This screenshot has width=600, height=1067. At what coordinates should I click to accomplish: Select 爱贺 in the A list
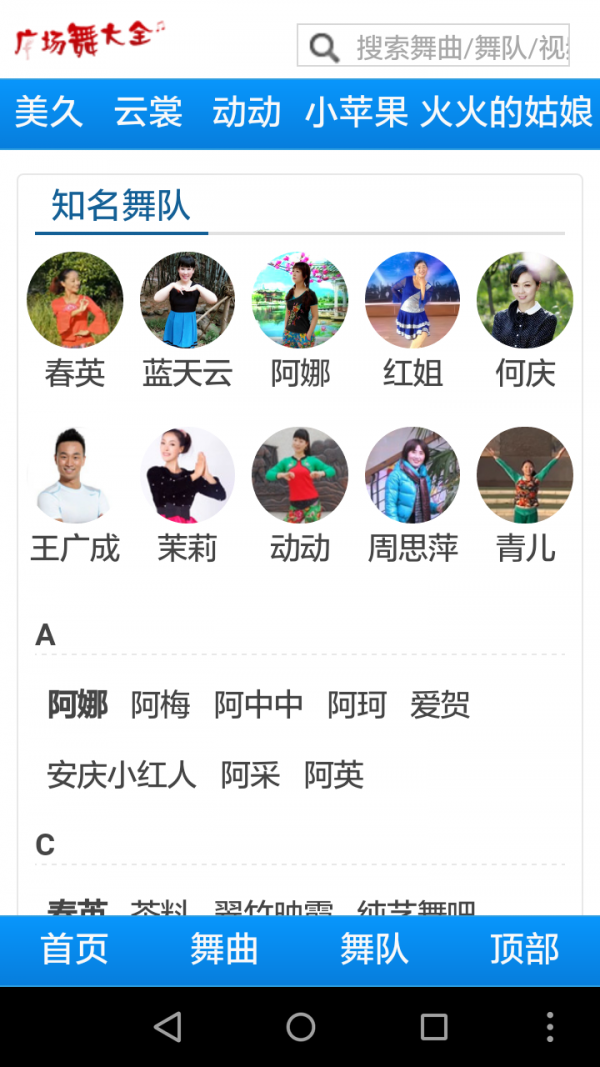click(x=440, y=705)
